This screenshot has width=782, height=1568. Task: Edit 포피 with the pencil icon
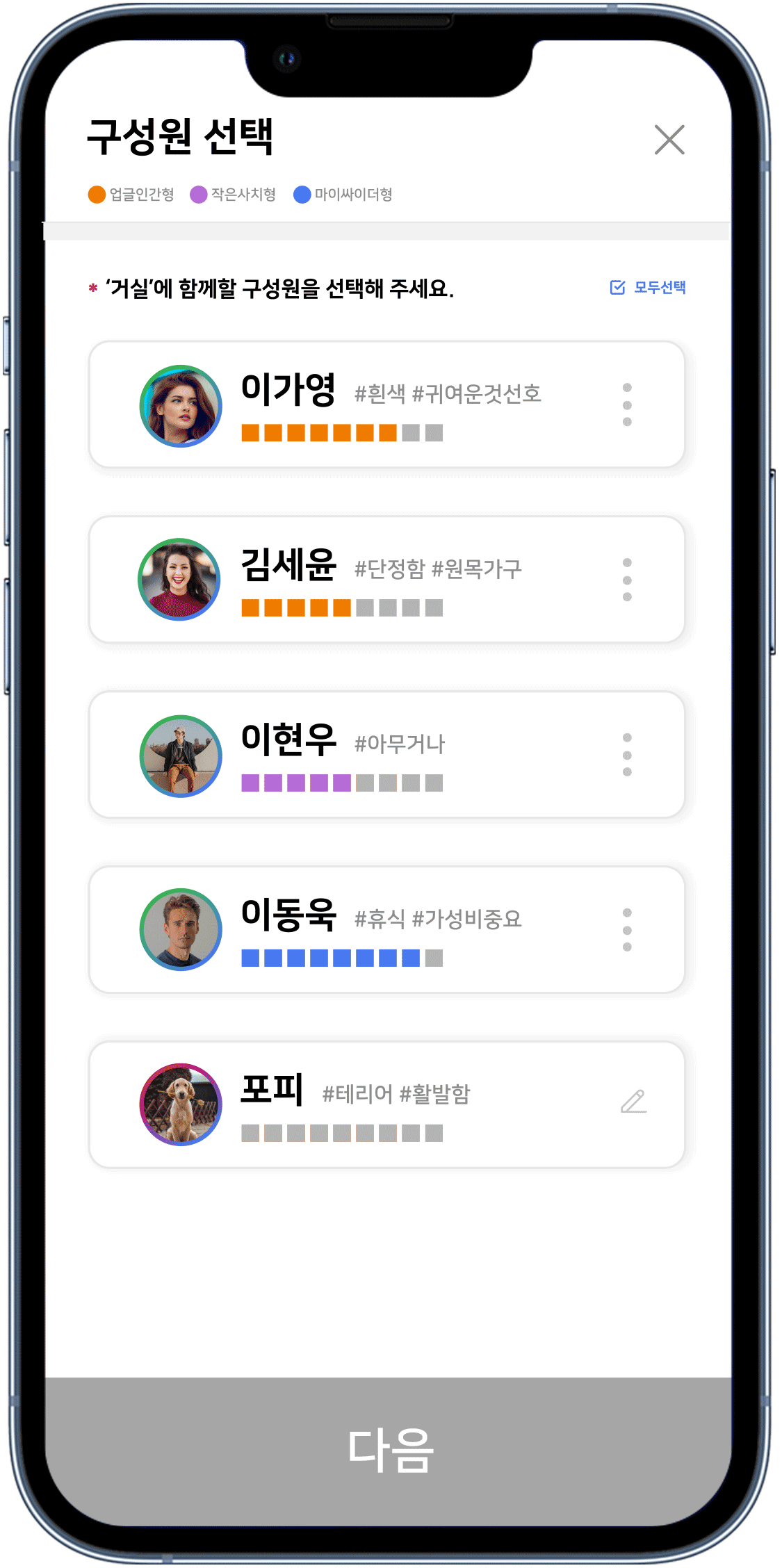(633, 1102)
